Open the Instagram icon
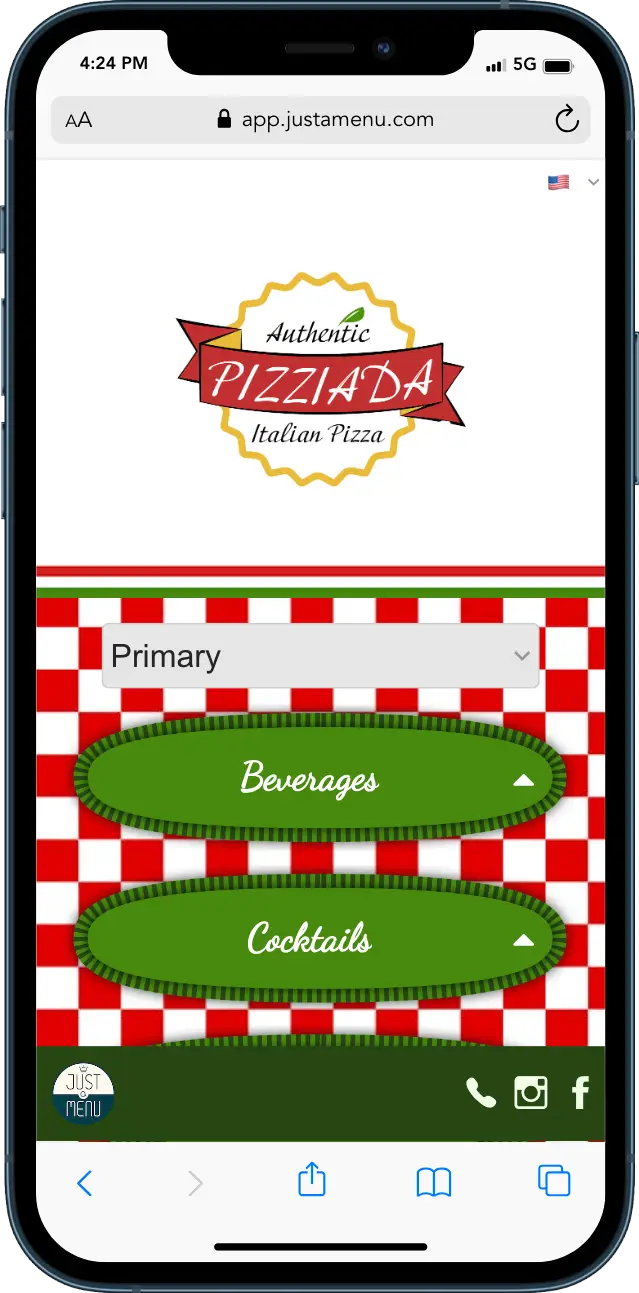639x1293 pixels. click(531, 1093)
